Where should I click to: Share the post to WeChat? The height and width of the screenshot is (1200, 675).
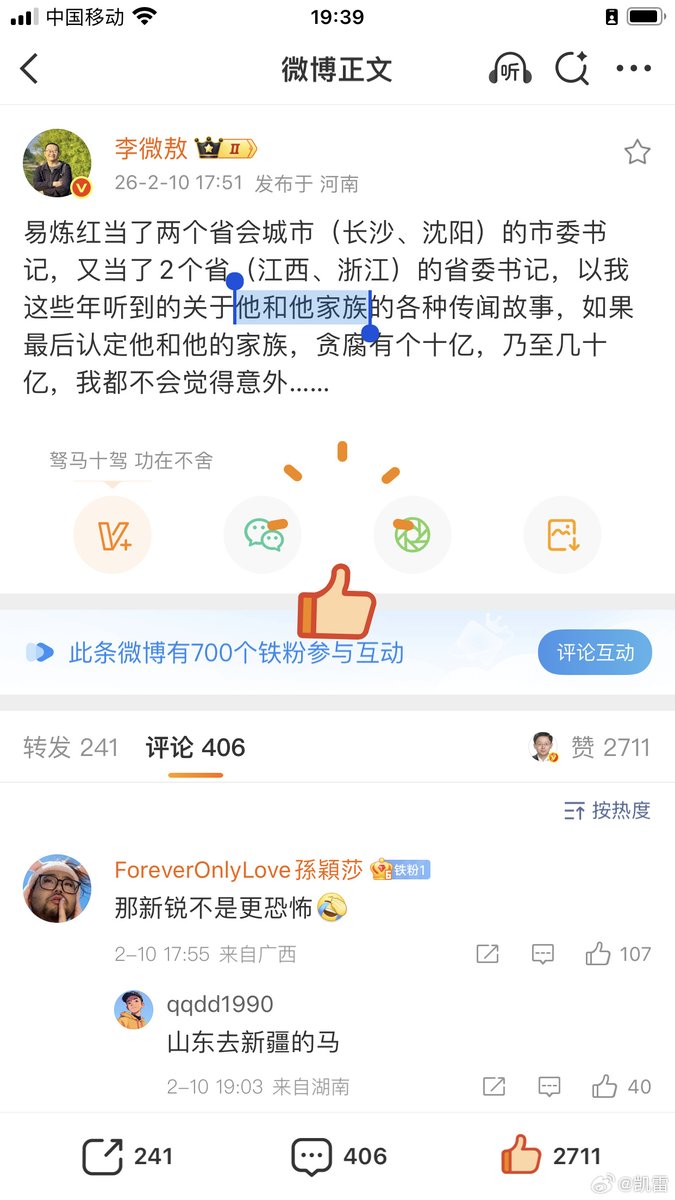tap(263, 536)
